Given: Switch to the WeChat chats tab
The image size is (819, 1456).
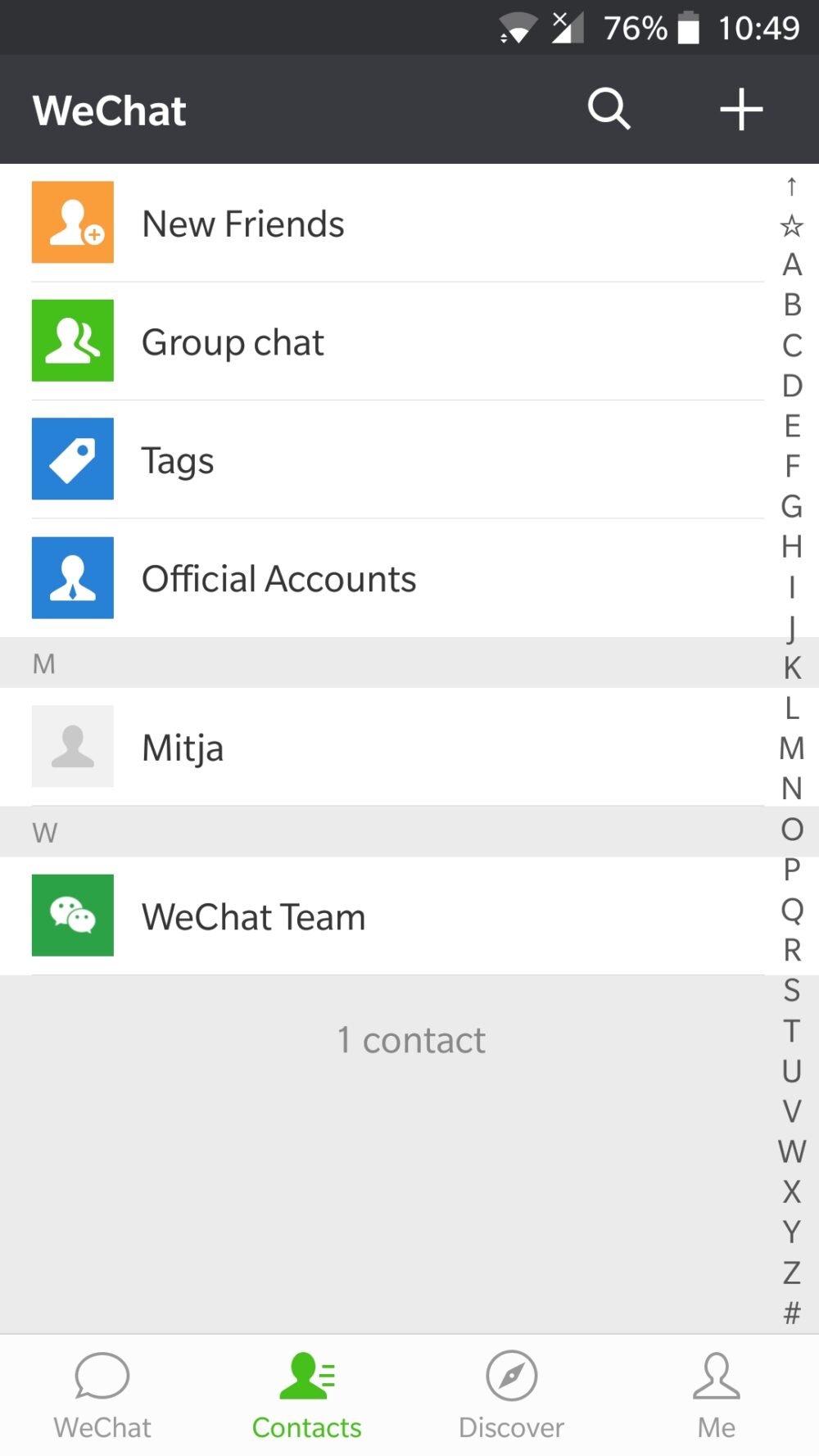Looking at the screenshot, I should pos(102,1392).
